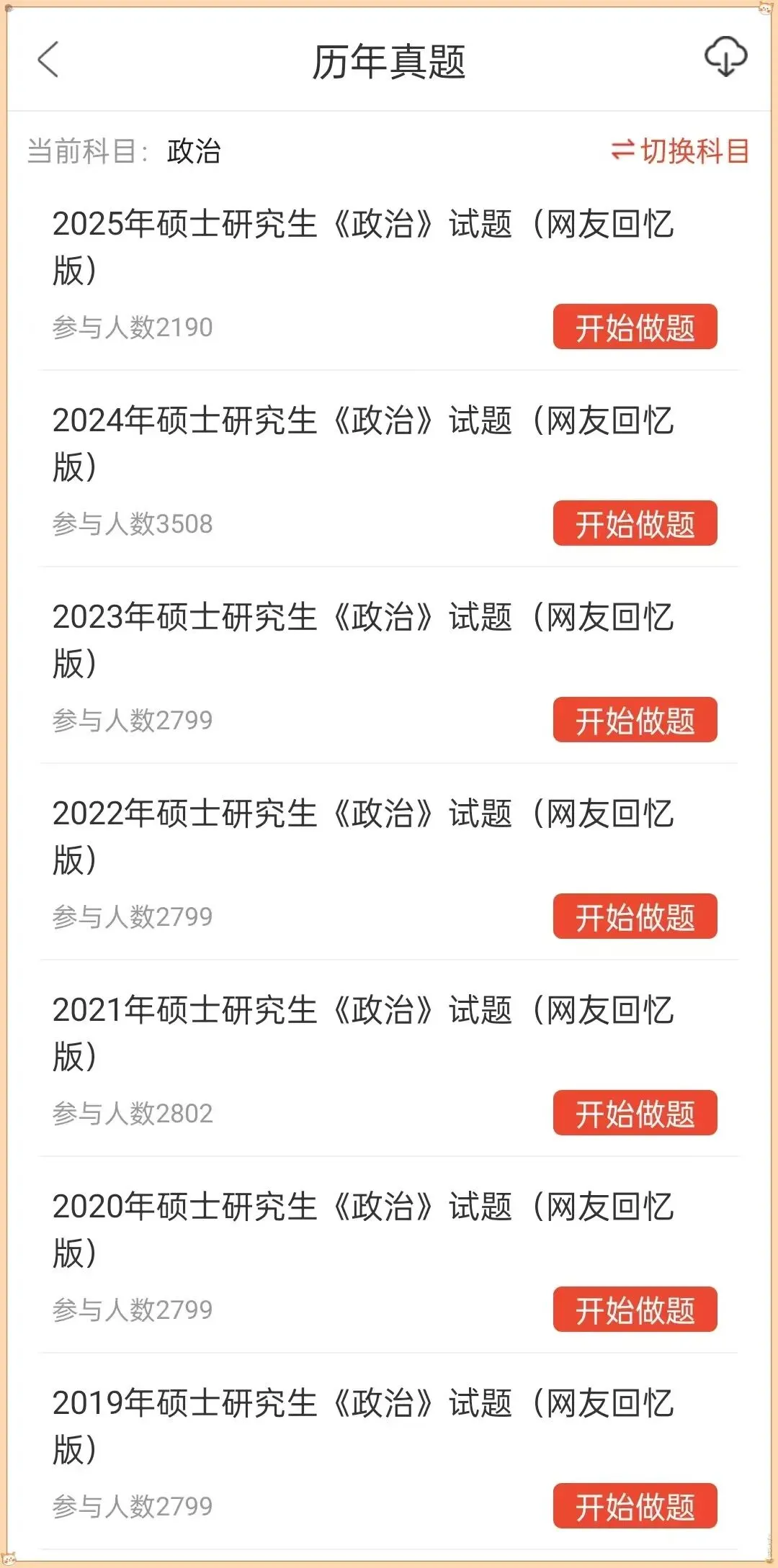The image size is (778, 1568).
Task: Start the 2024年 政治 exam with 开始做题
Action: [635, 523]
